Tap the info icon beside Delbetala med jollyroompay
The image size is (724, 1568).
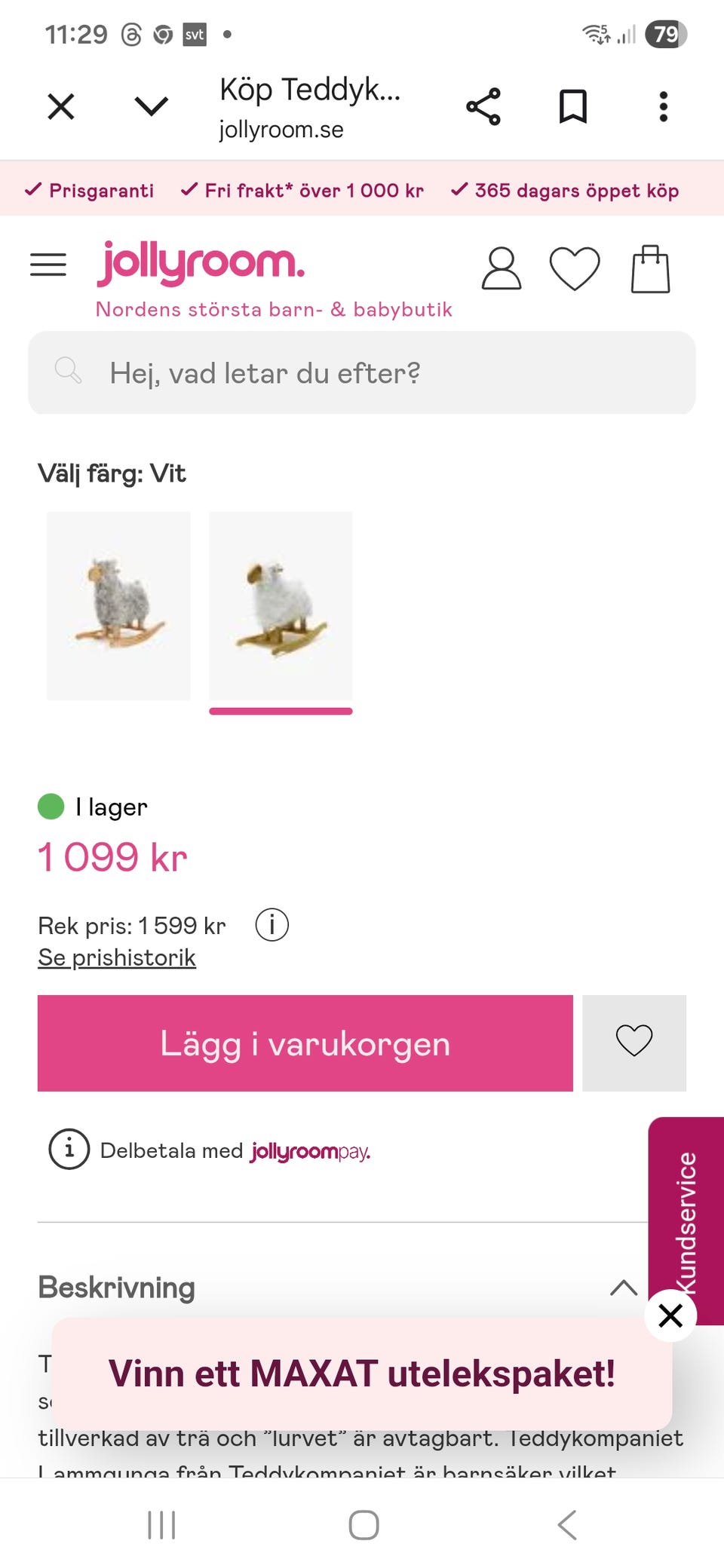68,1150
